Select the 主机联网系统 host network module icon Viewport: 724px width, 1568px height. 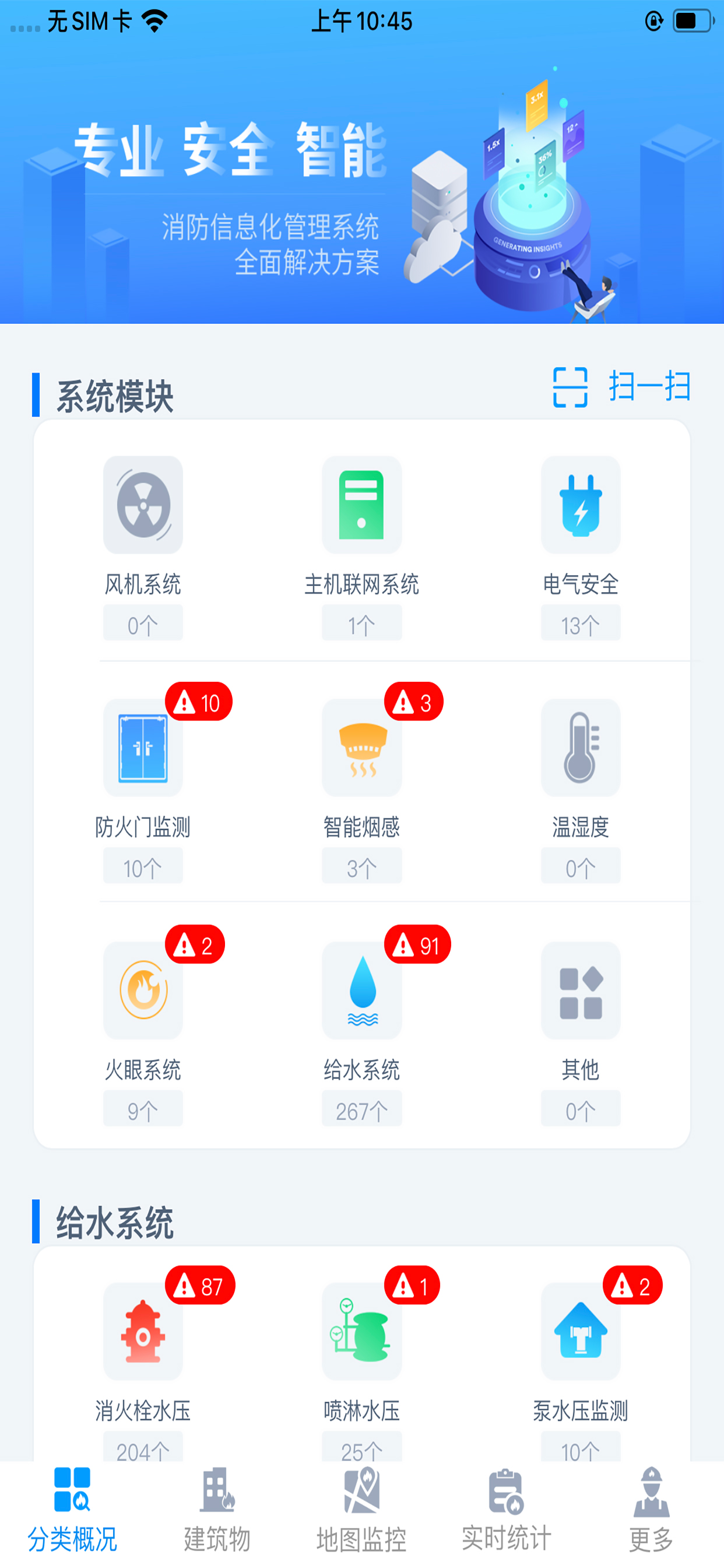[361, 505]
